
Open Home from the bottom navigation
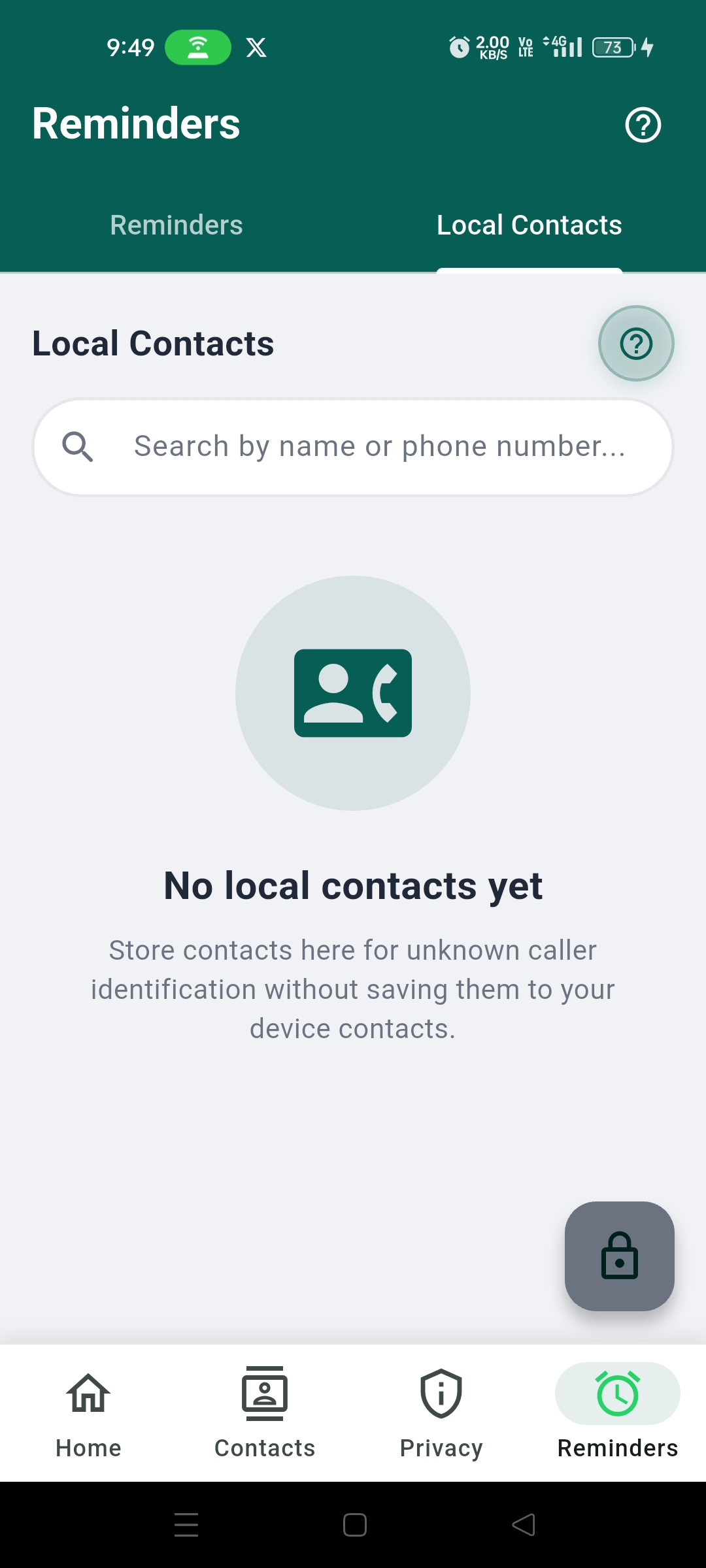coord(88,1411)
